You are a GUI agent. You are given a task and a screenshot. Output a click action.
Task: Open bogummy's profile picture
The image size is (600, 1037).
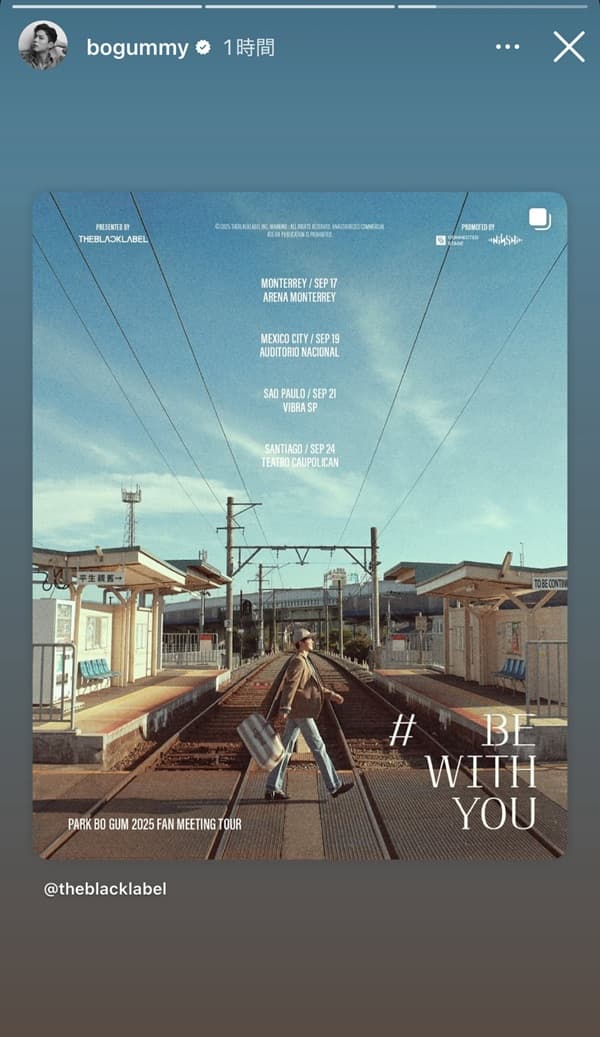[43, 46]
